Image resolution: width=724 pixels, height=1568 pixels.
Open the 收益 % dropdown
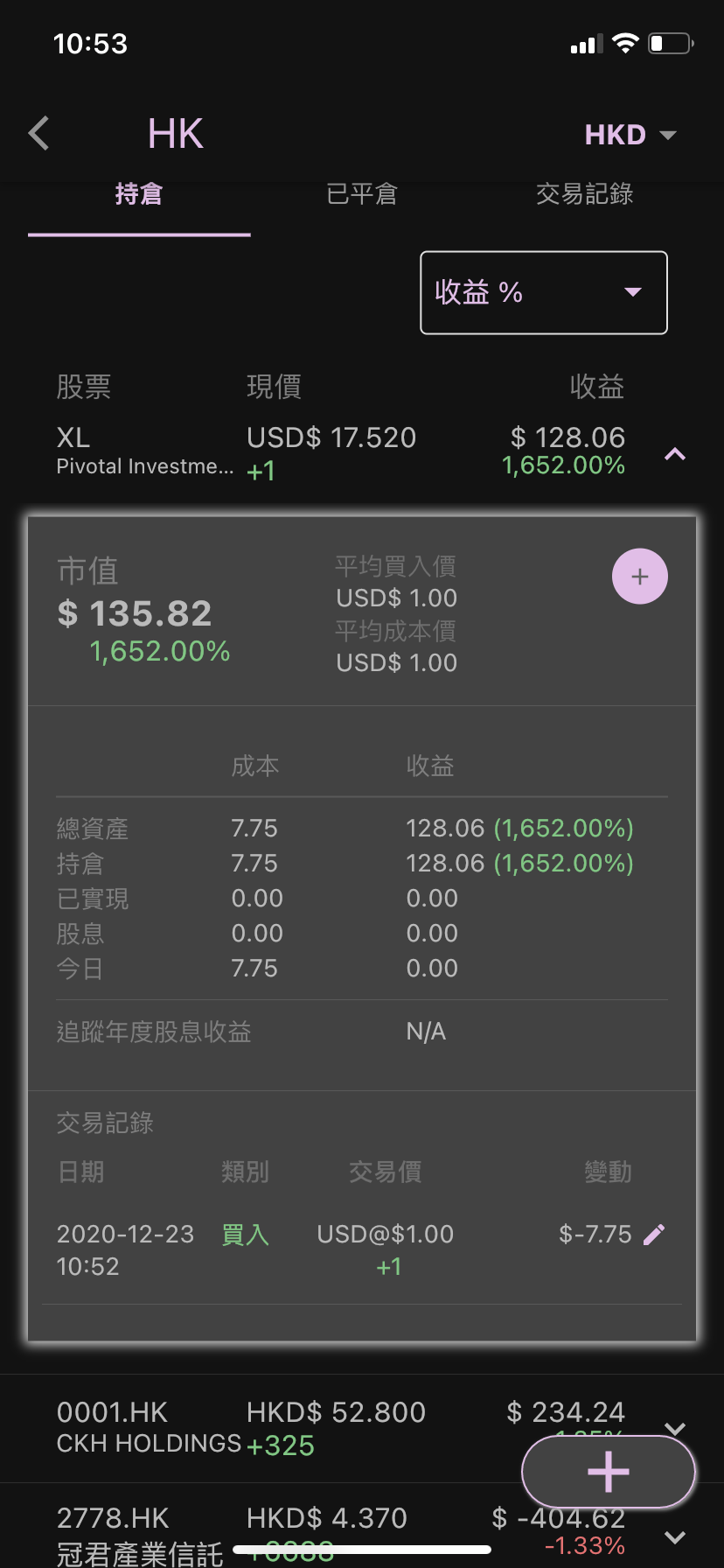(x=544, y=292)
